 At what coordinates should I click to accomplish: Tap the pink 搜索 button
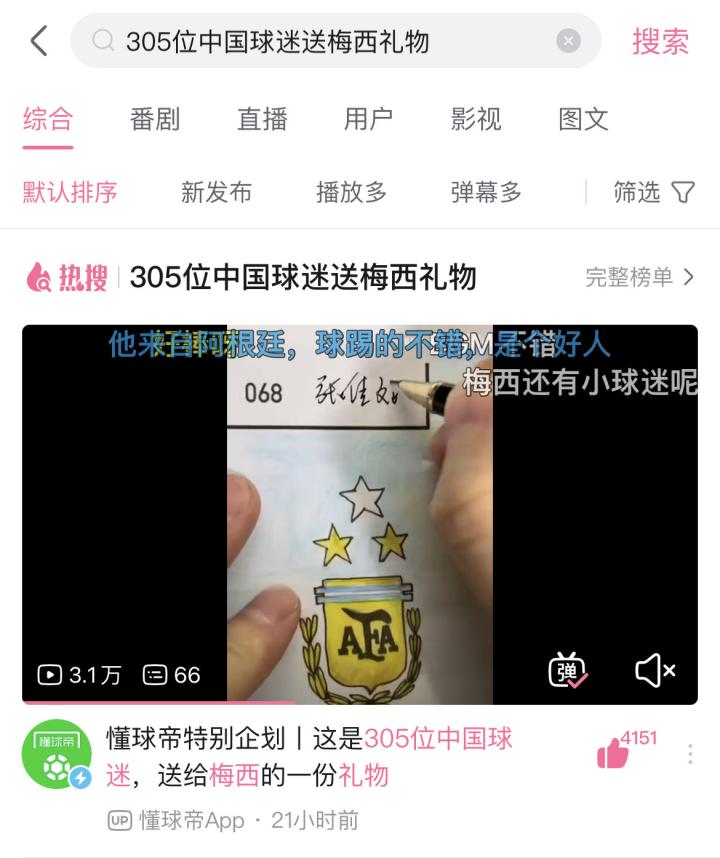pos(660,41)
